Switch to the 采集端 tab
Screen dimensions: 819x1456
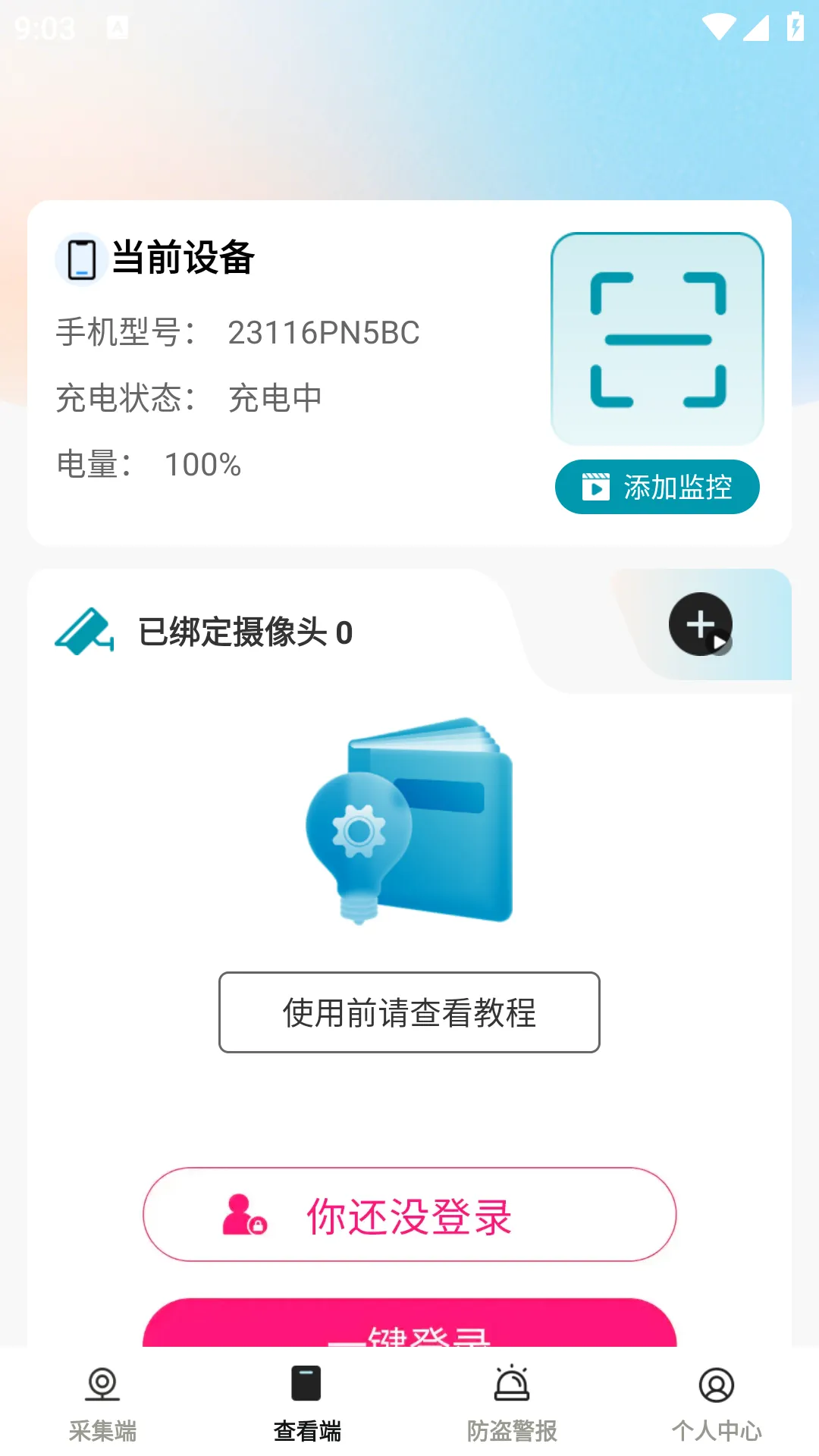(102, 1403)
